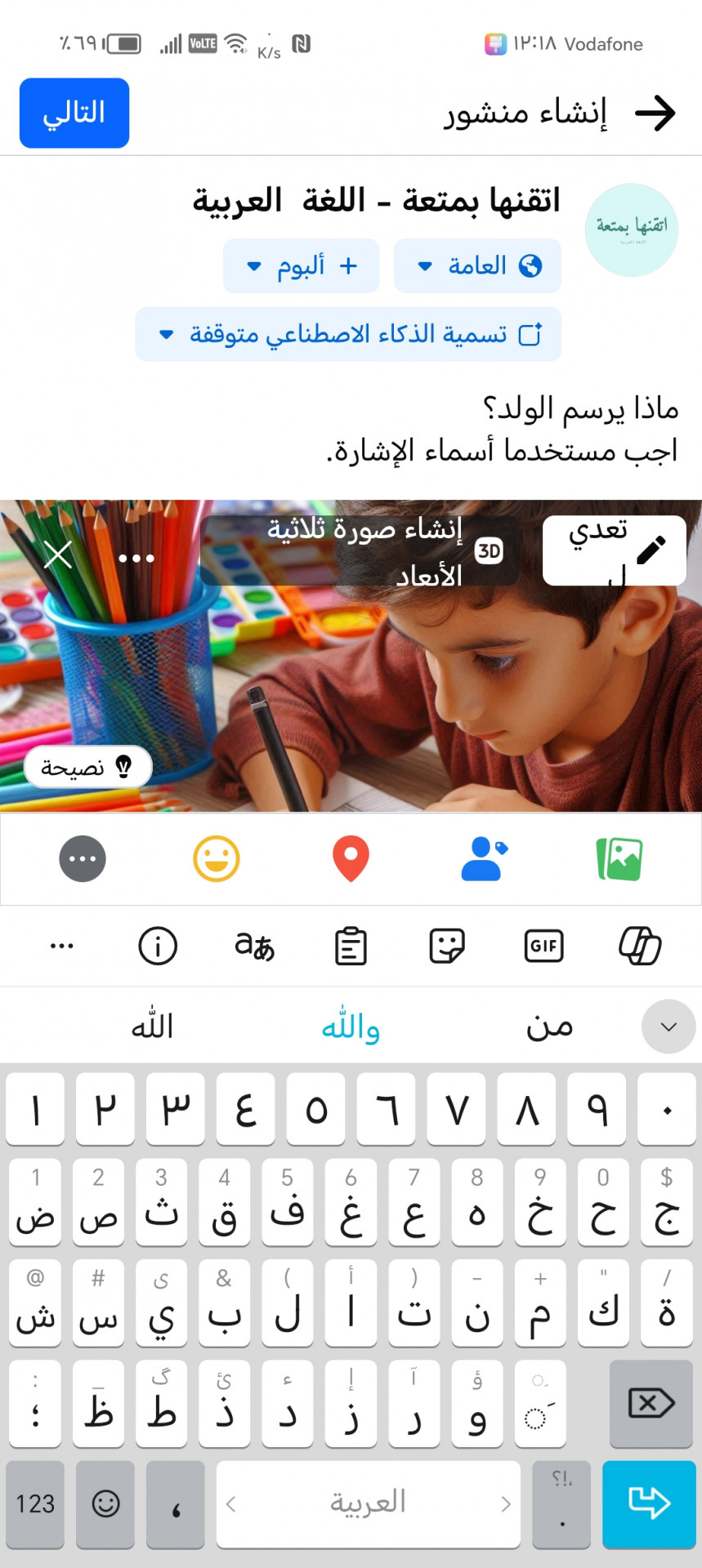Open the العامة audience dropdown
This screenshot has height=1568, width=702.
[x=477, y=265]
